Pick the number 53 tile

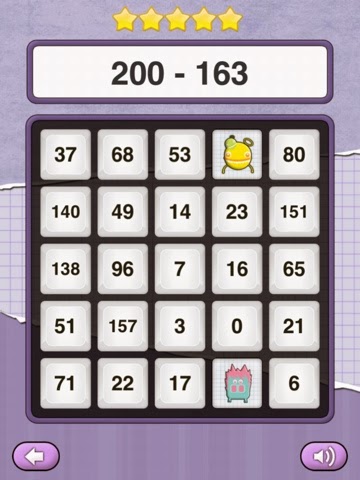[x=180, y=154]
